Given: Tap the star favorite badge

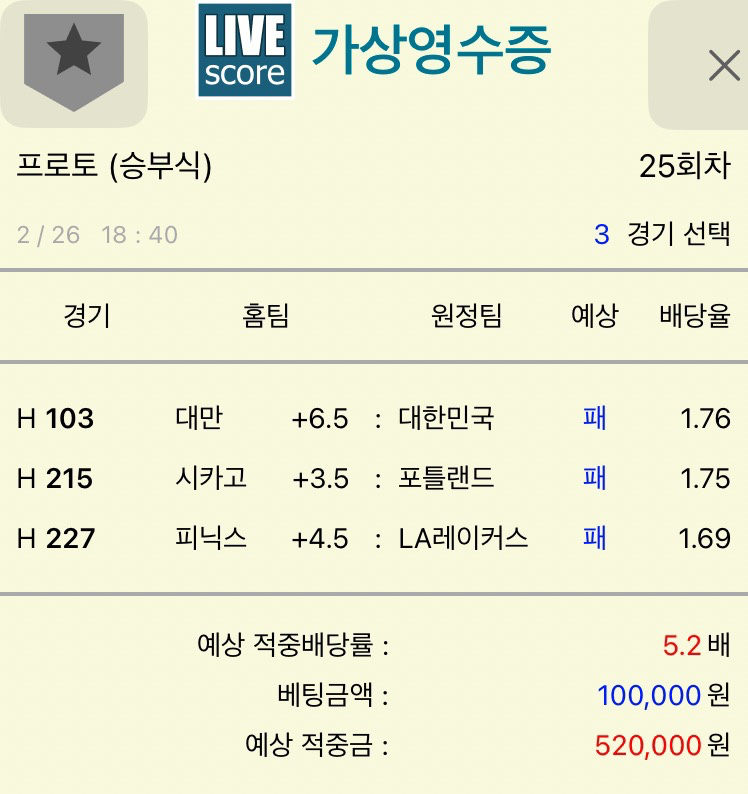Looking at the screenshot, I should pyautogui.click(x=74, y=58).
